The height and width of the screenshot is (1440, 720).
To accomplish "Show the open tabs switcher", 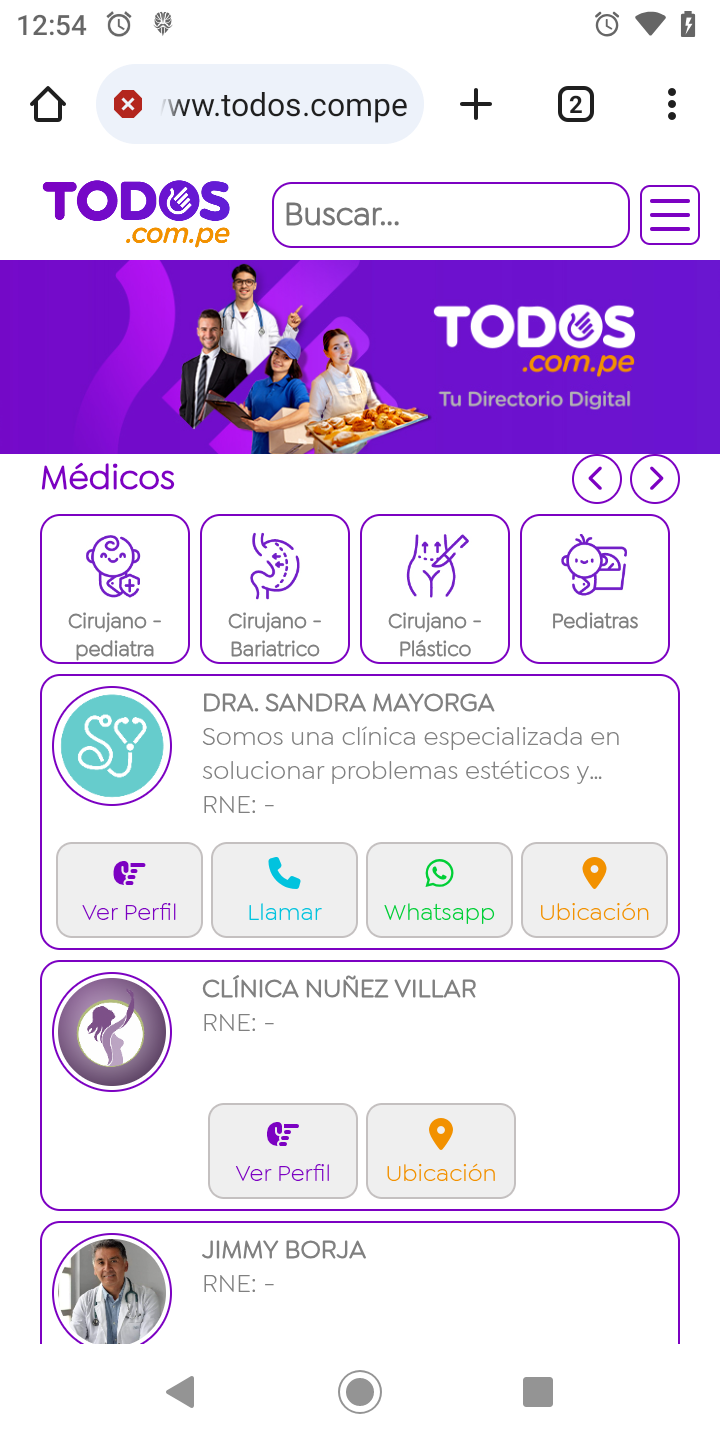I will point(575,104).
